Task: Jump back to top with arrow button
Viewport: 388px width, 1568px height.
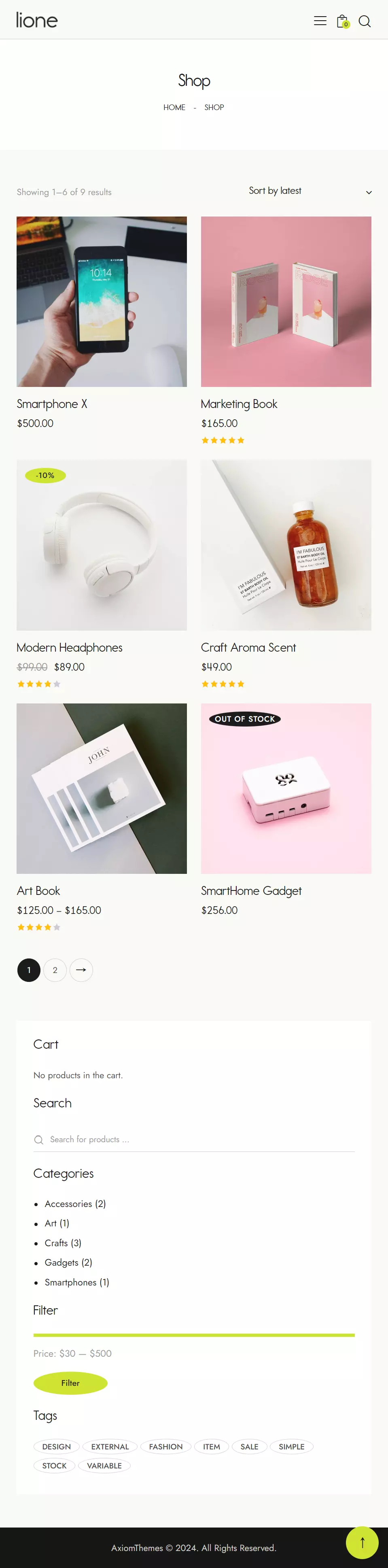Action: 362,1543
